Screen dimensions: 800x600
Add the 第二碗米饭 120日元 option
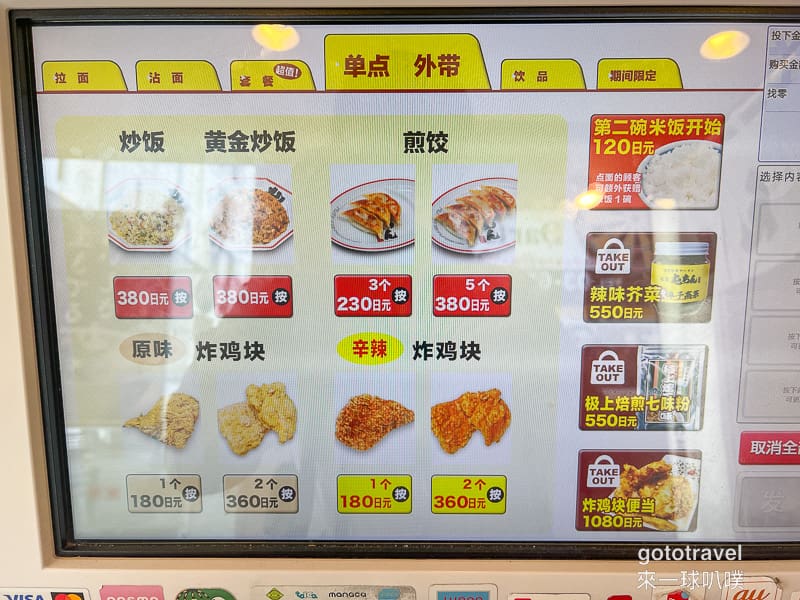tap(655, 162)
